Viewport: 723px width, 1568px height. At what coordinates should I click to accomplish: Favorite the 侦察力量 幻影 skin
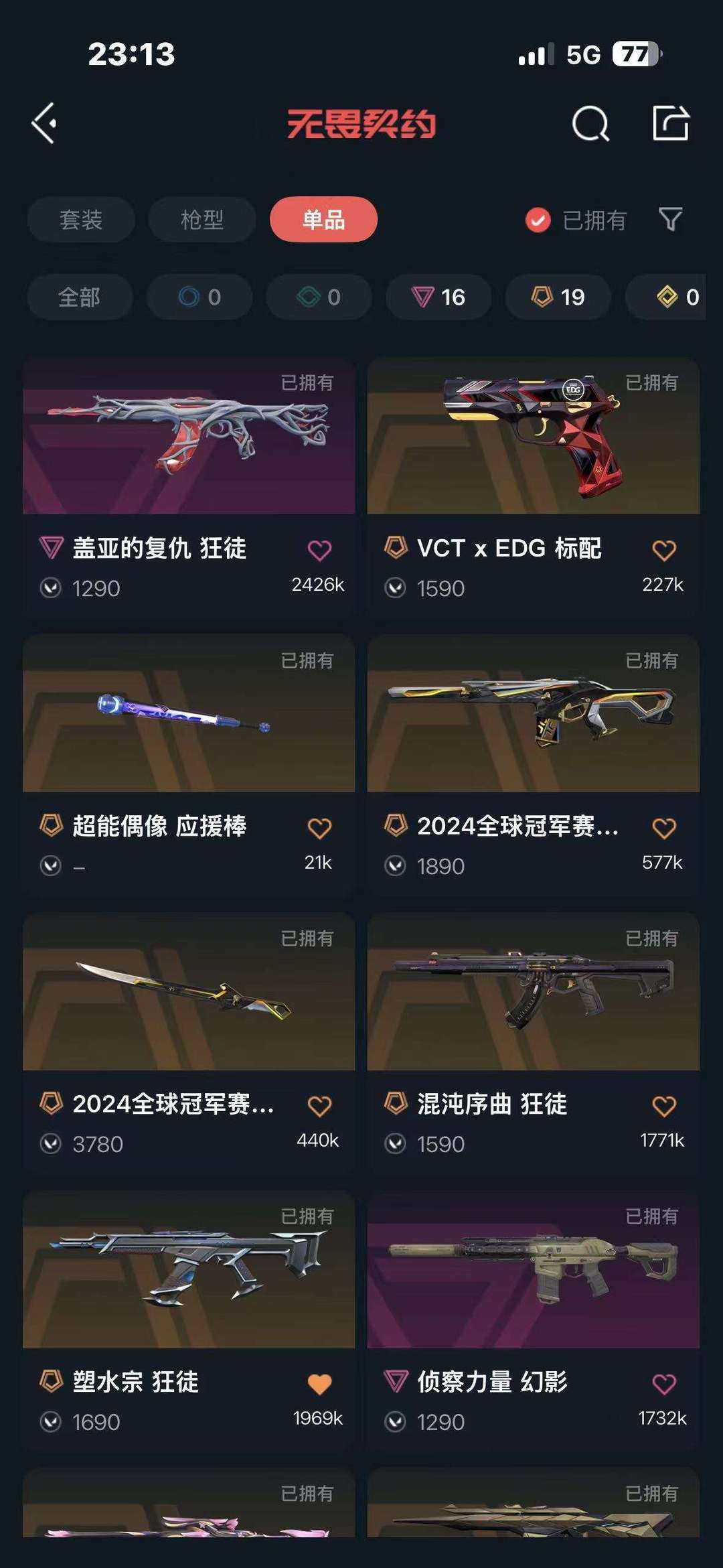tap(664, 1384)
